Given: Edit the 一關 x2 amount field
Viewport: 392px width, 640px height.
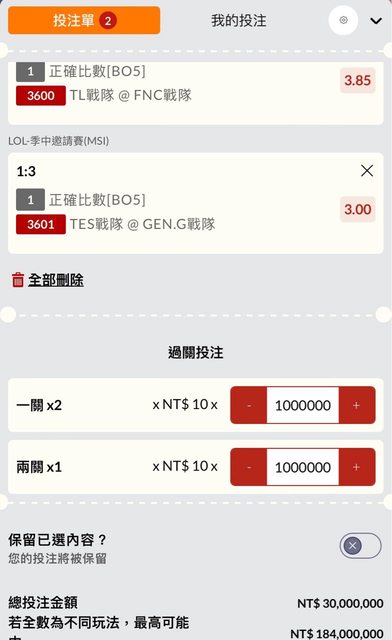Looking at the screenshot, I should [x=303, y=405].
